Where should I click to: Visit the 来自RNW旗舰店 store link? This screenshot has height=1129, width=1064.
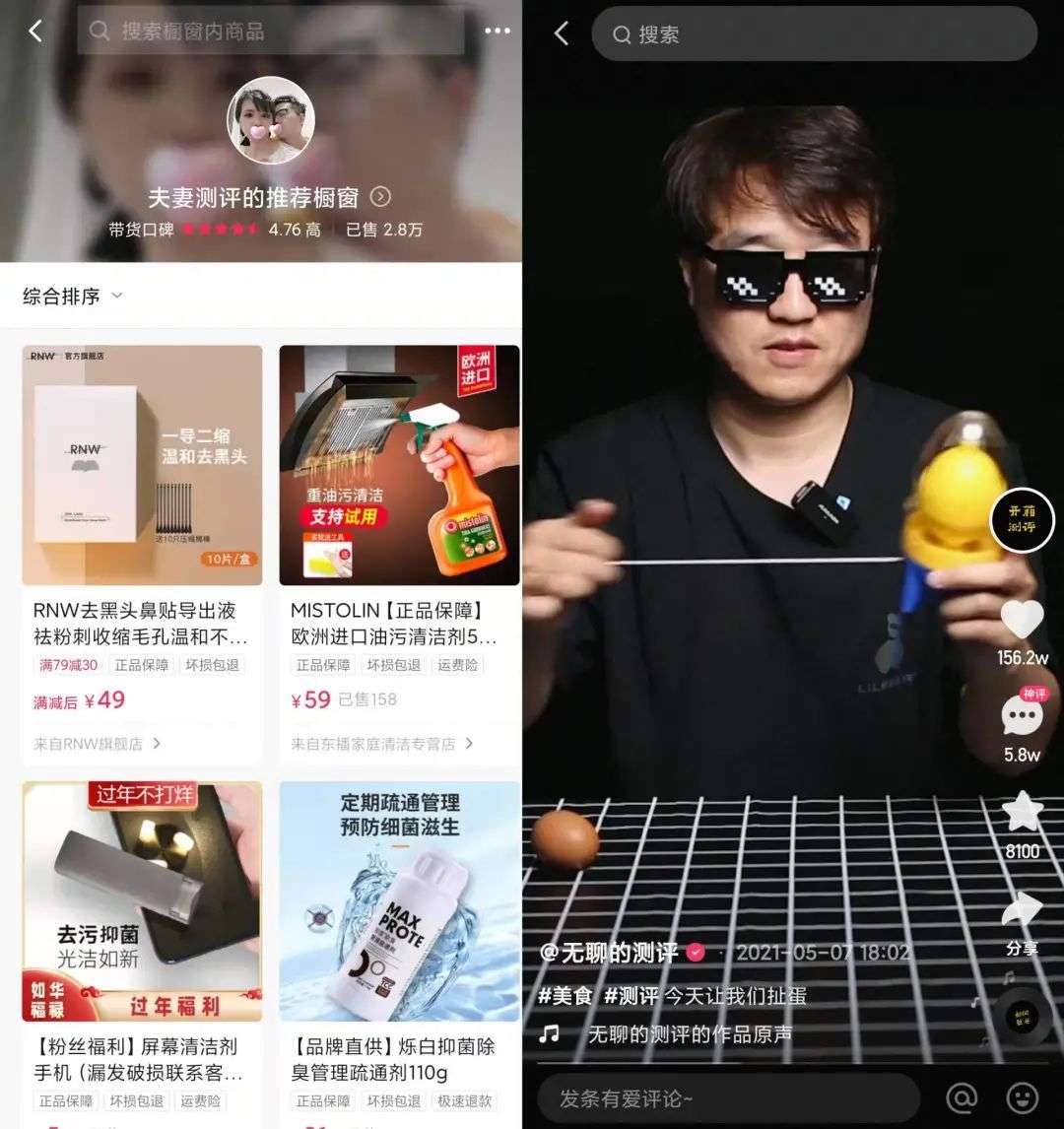97,744
